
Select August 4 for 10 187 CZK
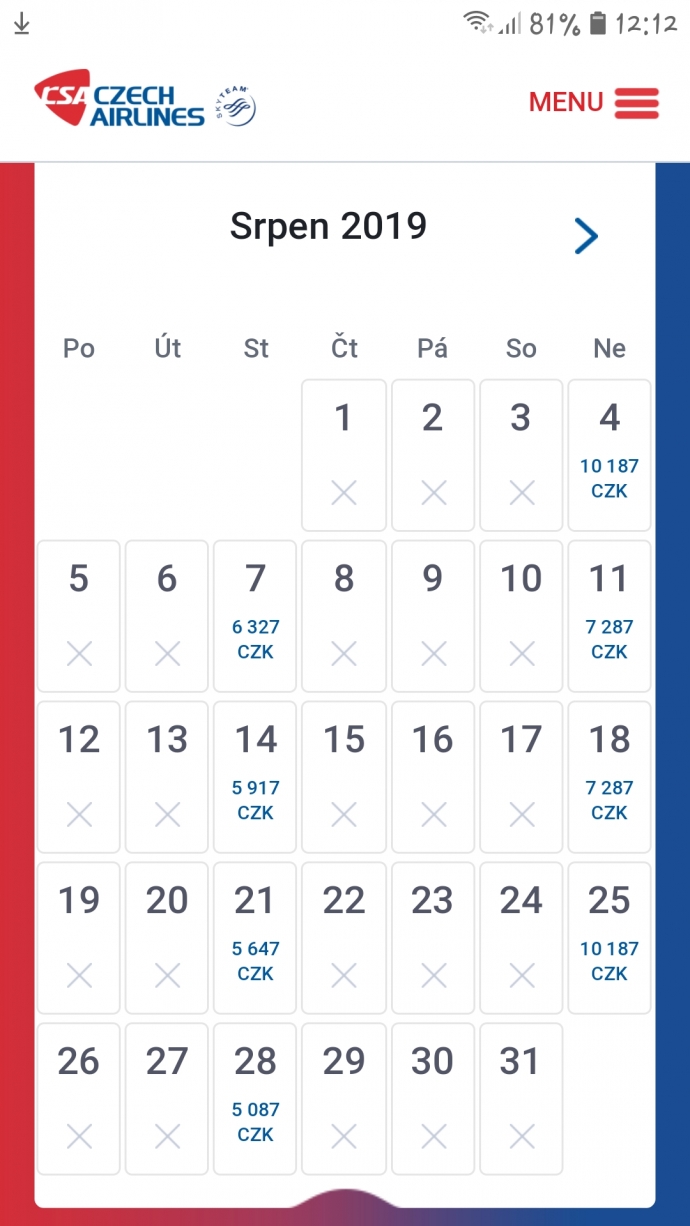coord(609,455)
